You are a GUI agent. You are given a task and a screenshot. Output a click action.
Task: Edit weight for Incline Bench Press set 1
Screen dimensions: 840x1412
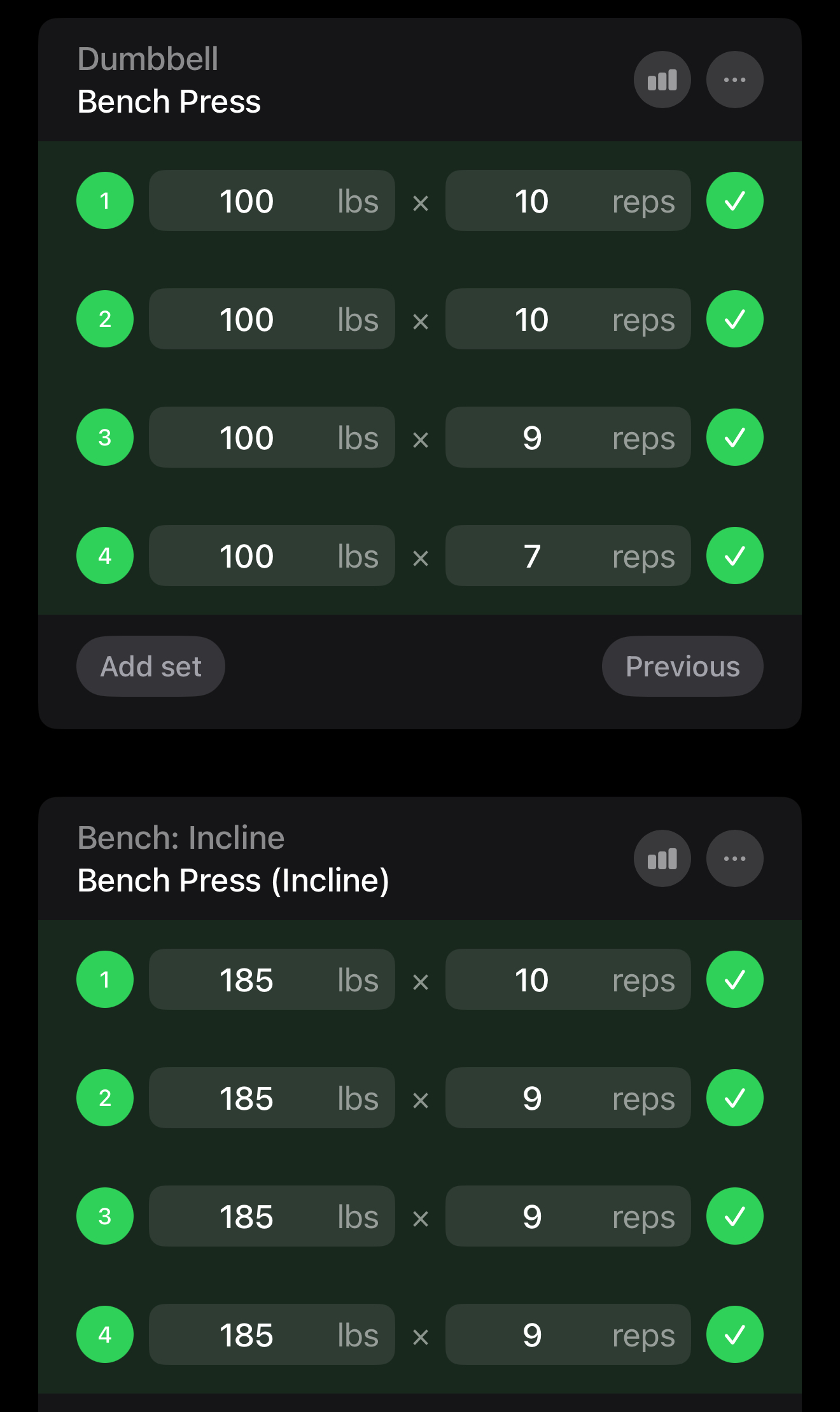272,979
